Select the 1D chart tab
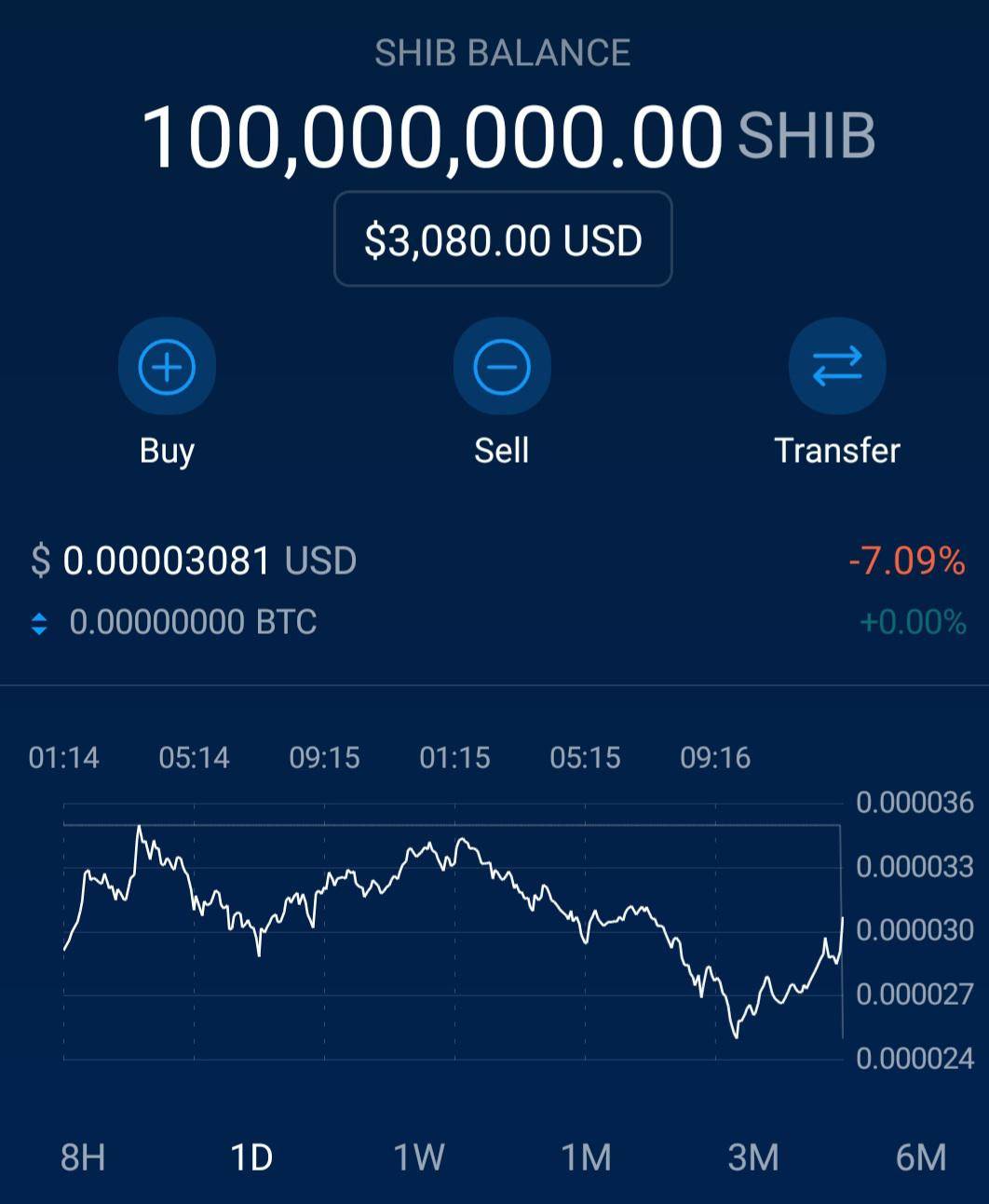Screen dimensions: 989x1204 coord(251,1157)
